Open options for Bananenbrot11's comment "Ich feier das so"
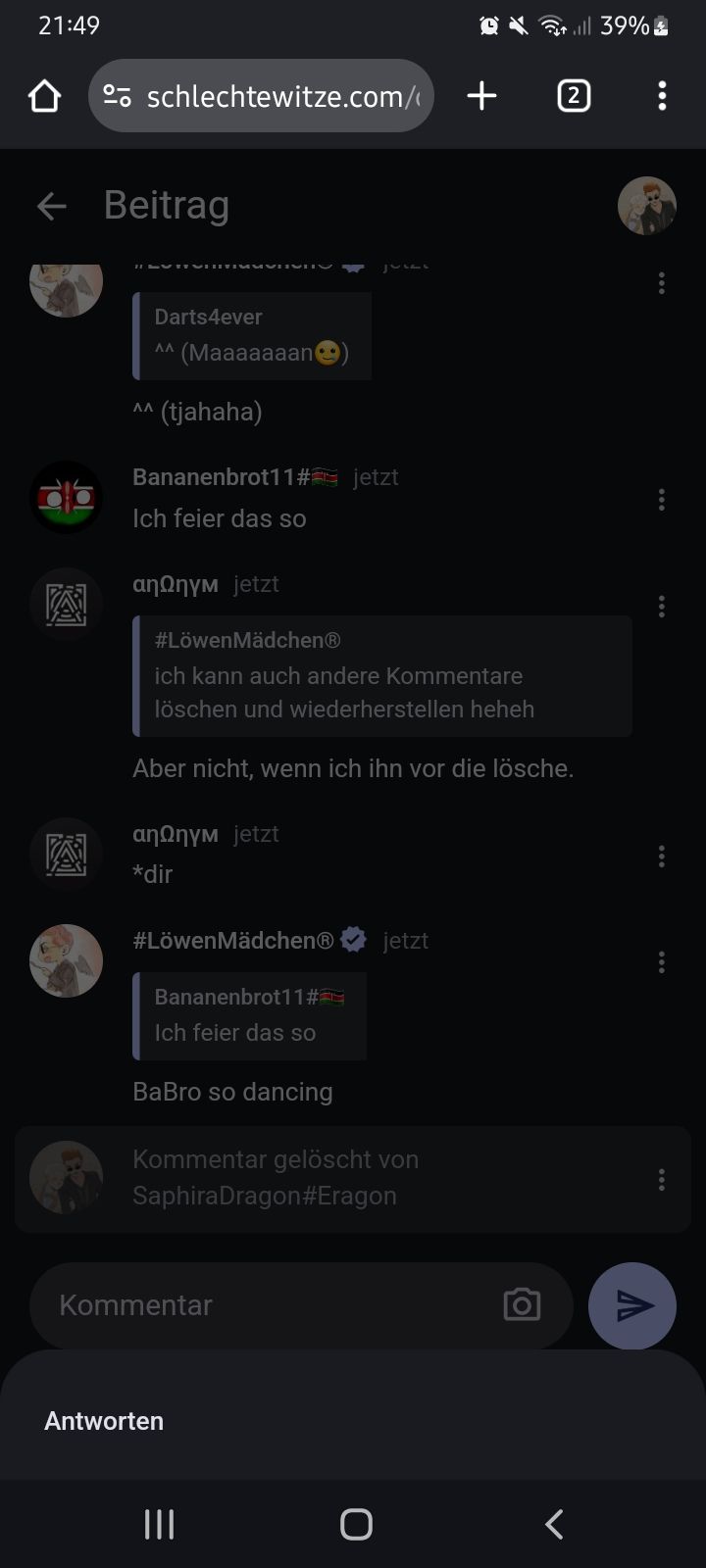This screenshot has width=706, height=1568. point(662,500)
